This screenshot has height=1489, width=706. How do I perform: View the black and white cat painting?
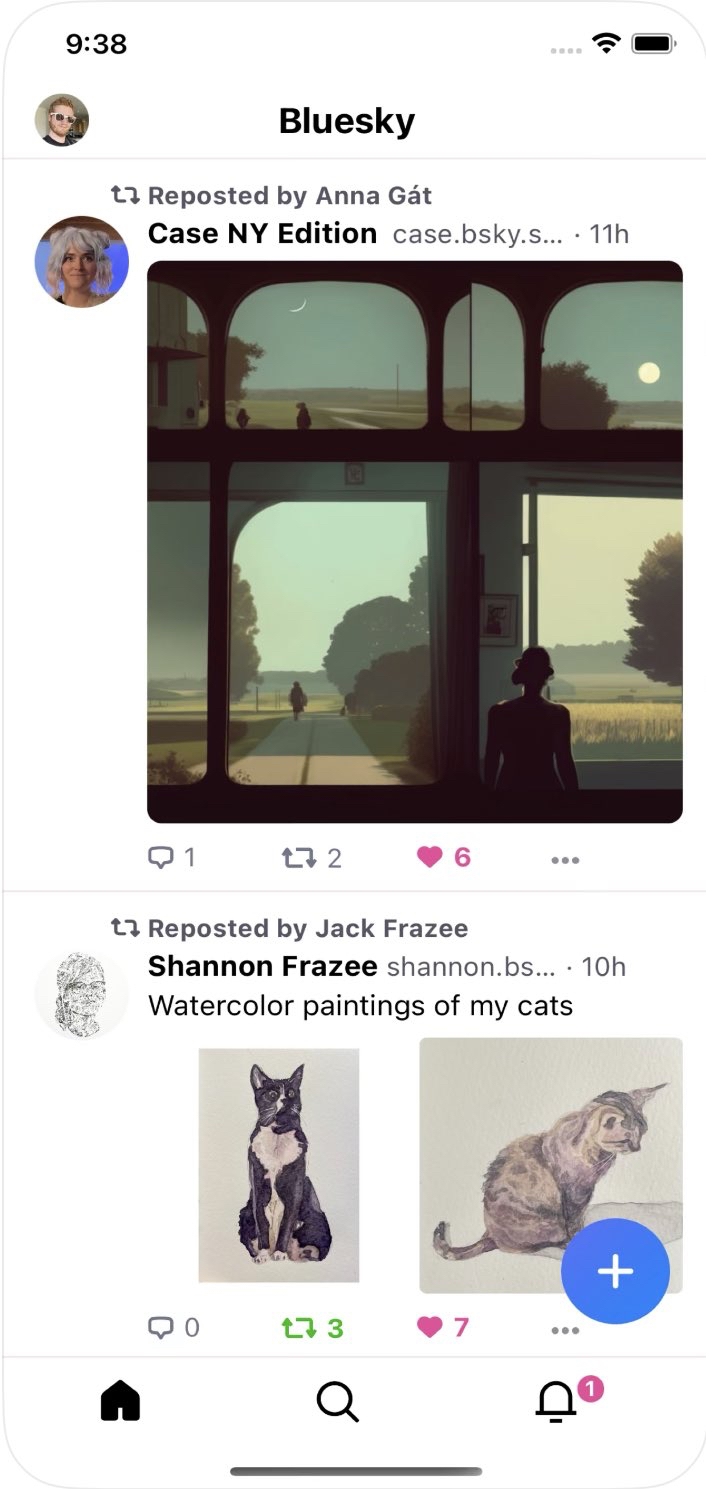coord(278,1164)
